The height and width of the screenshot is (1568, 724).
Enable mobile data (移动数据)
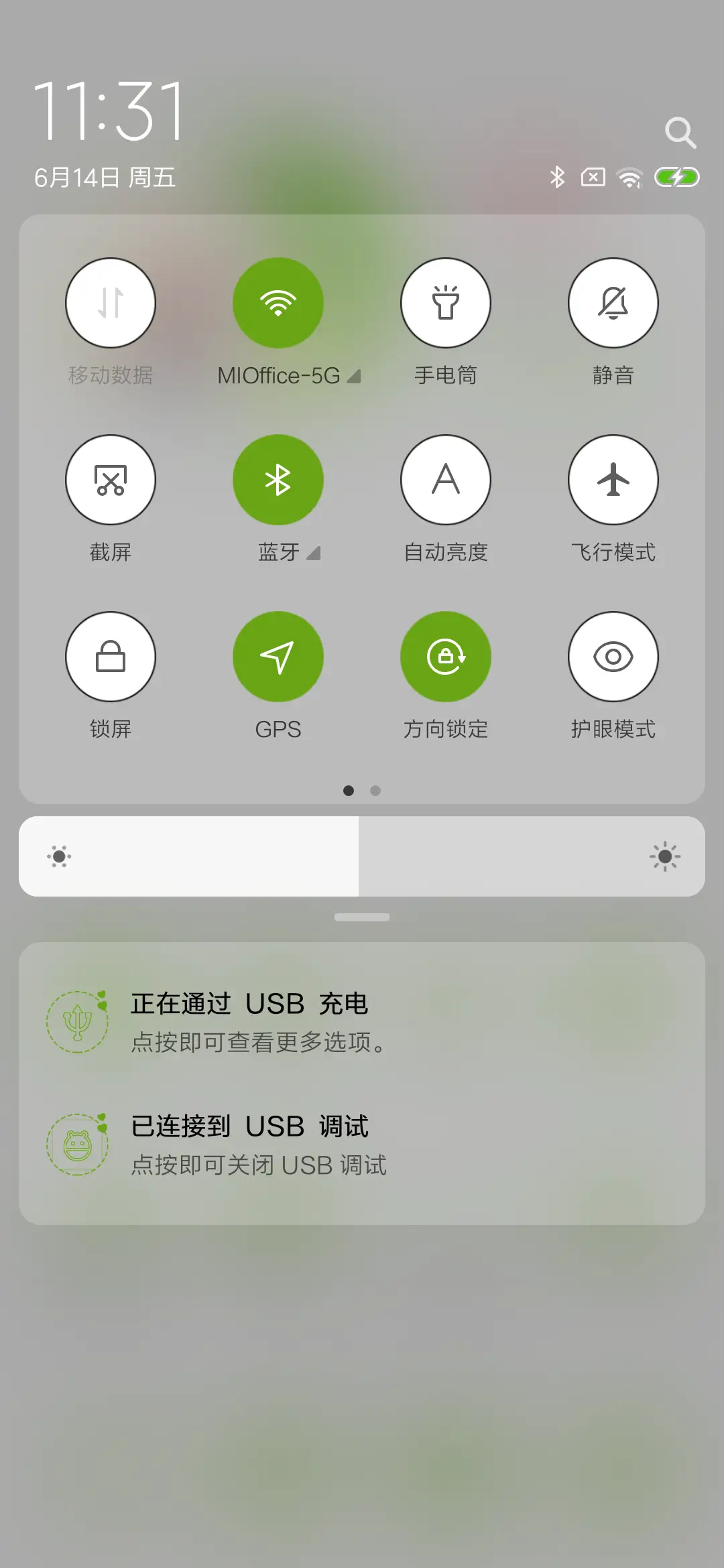pos(111,303)
